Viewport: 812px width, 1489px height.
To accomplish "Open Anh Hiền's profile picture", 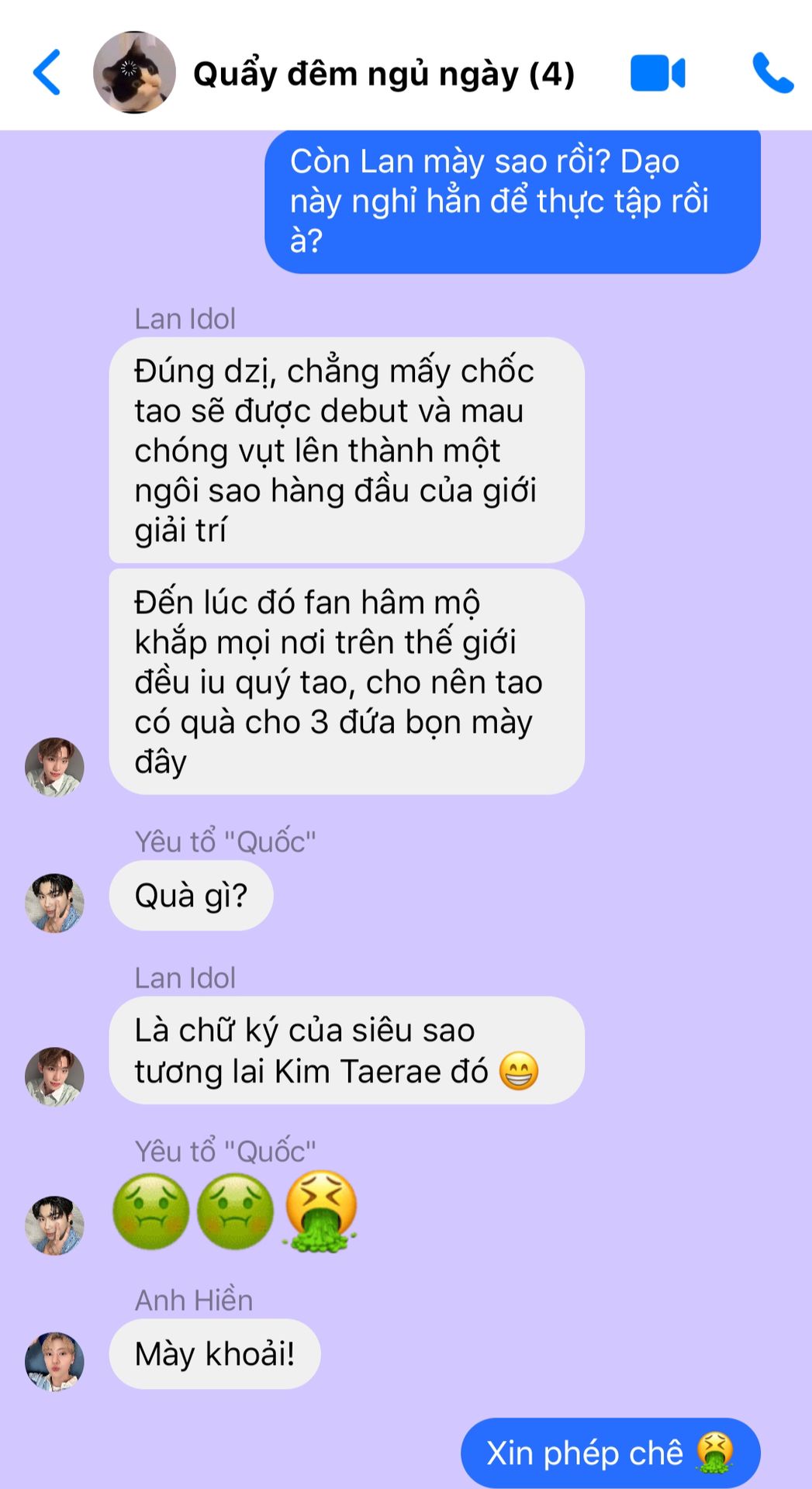I will click(54, 1361).
